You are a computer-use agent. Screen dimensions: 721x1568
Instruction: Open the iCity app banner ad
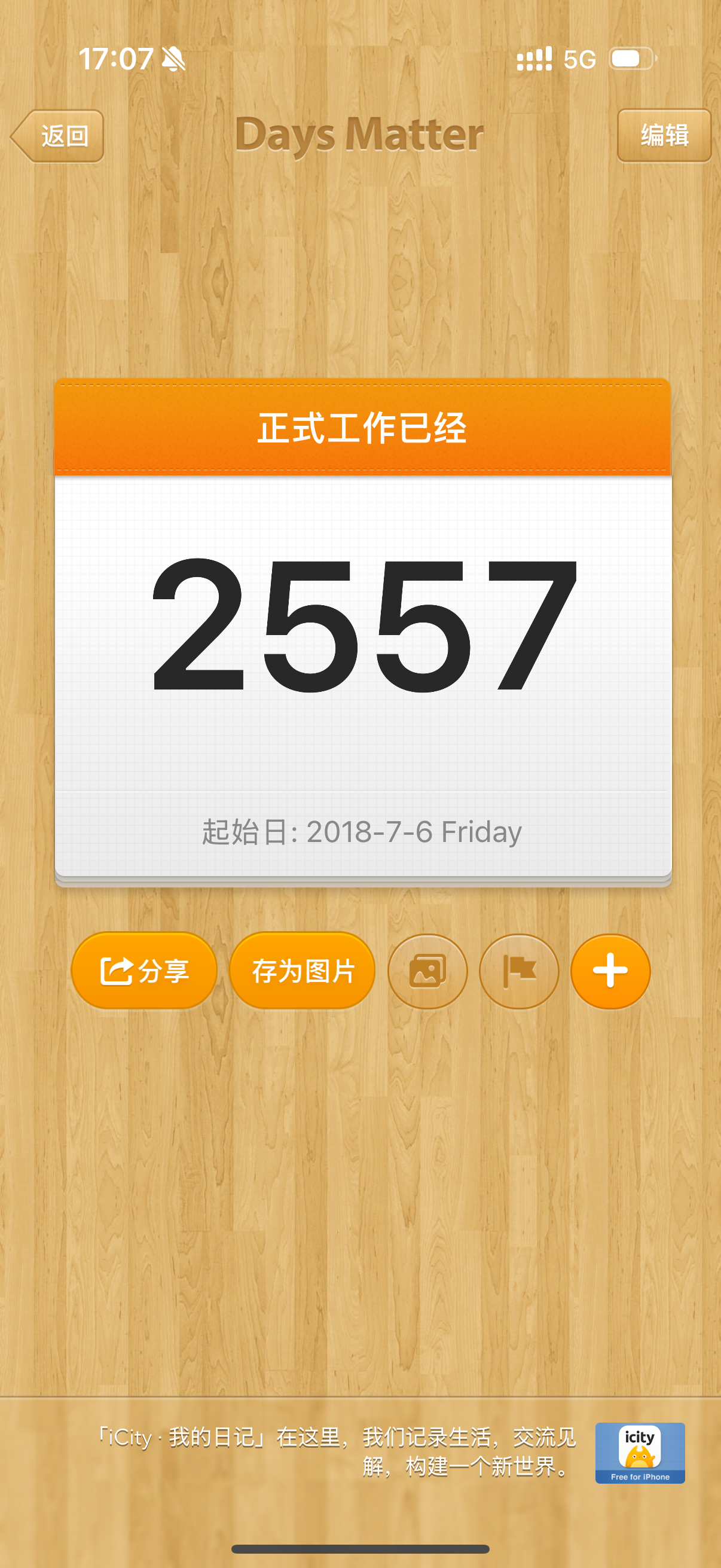click(x=360, y=1453)
